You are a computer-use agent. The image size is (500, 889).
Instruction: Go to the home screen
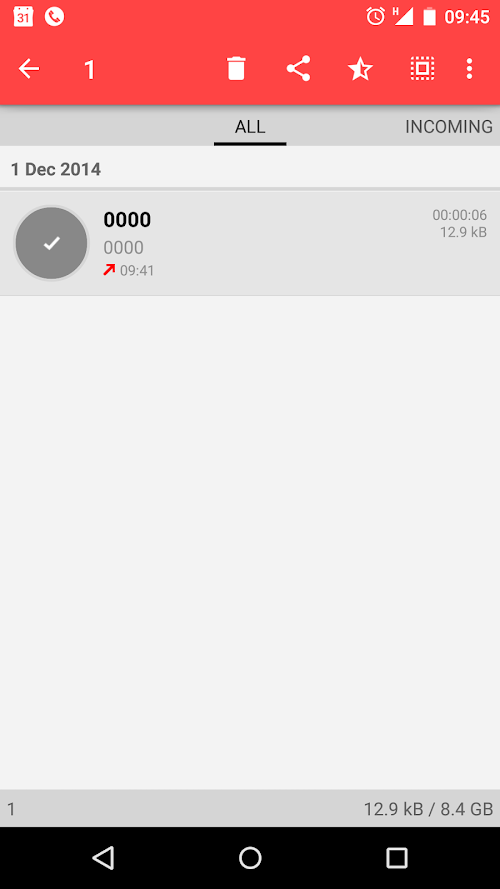coord(250,858)
